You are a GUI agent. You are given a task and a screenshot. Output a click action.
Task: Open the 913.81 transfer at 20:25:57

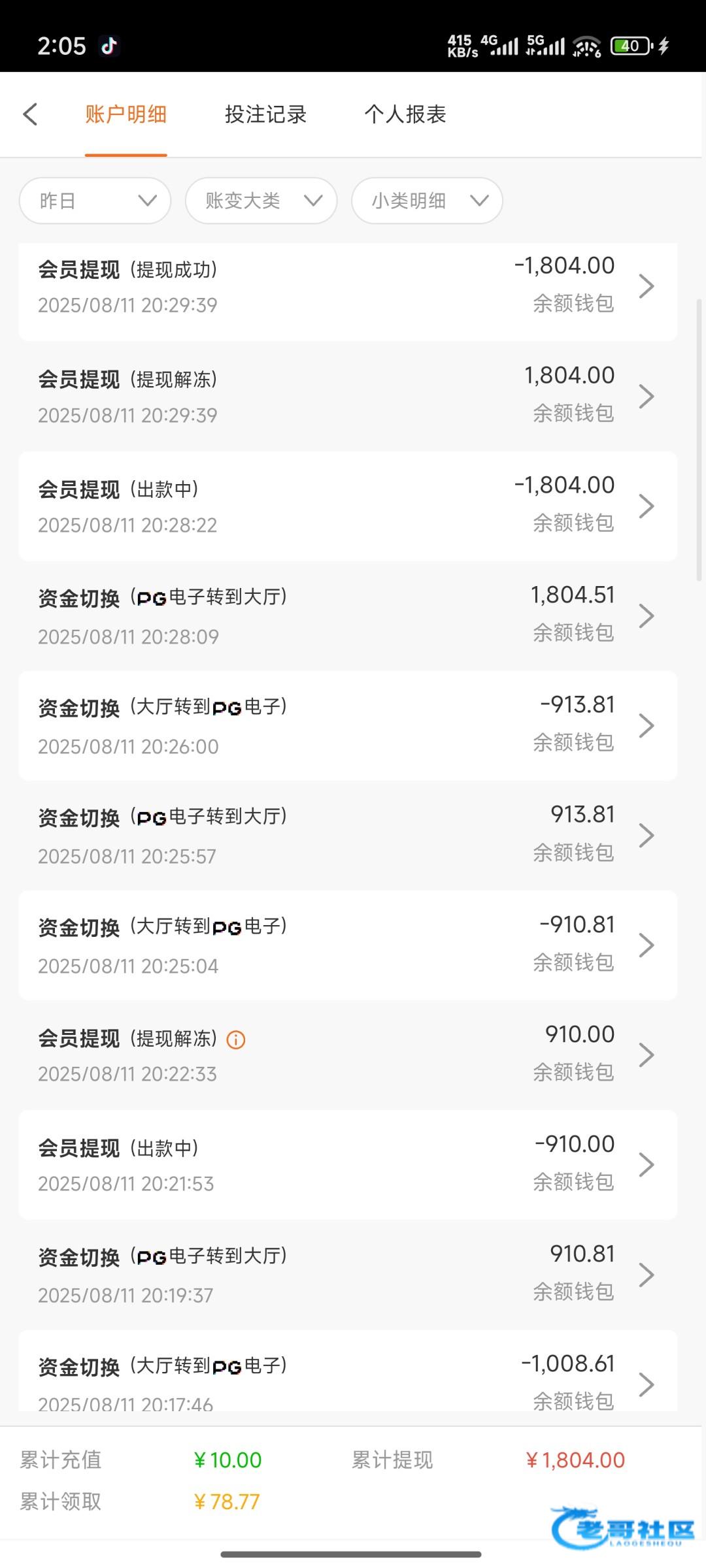[348, 835]
